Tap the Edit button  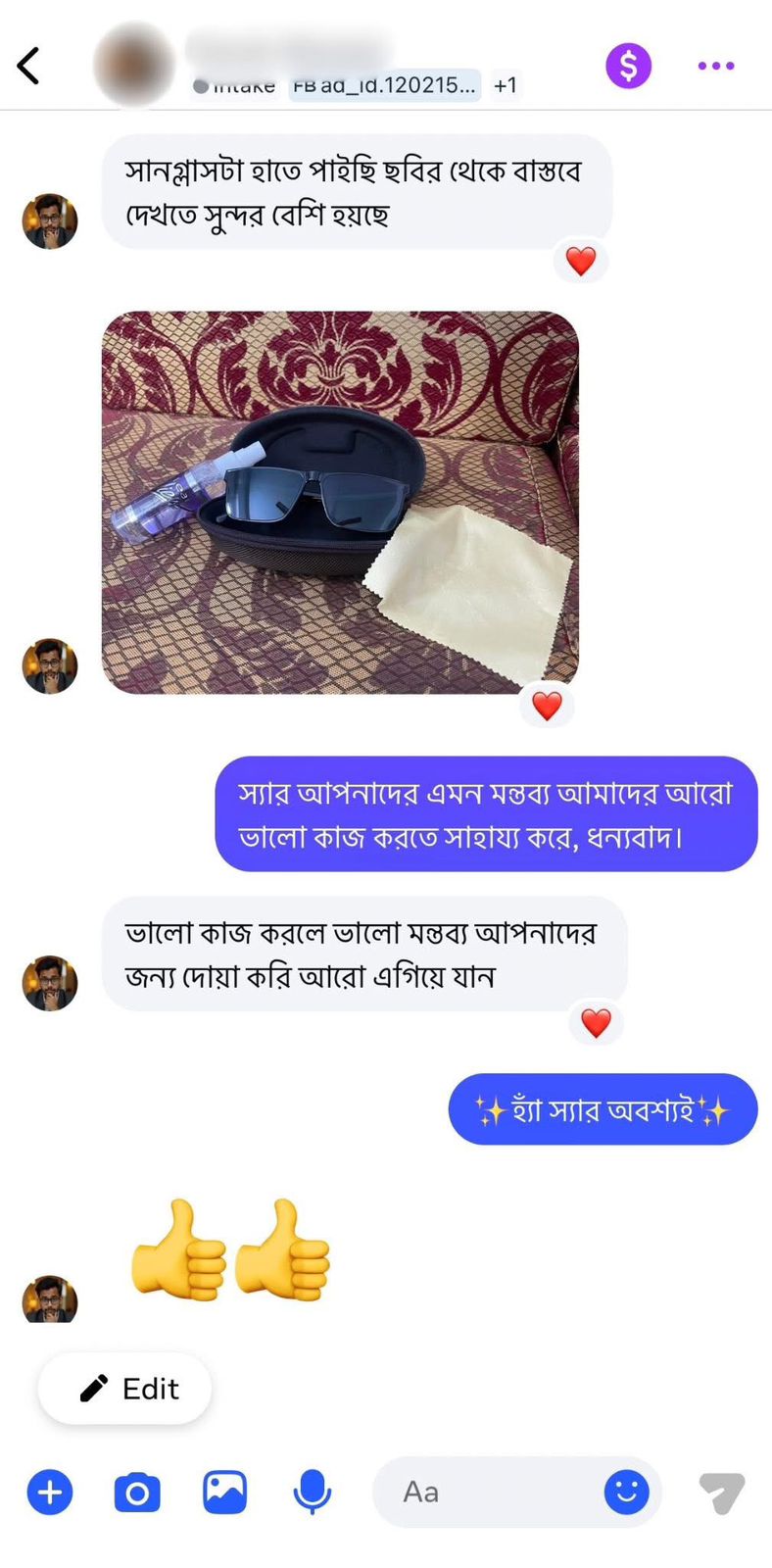pos(124,1389)
